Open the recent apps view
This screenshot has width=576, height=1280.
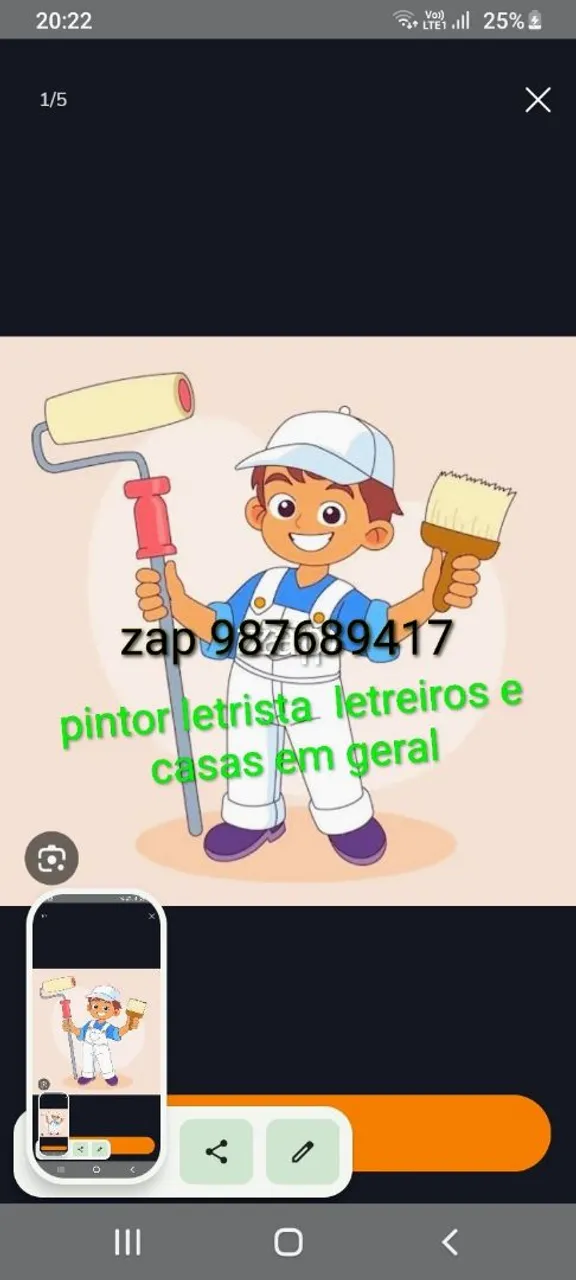point(127,1242)
